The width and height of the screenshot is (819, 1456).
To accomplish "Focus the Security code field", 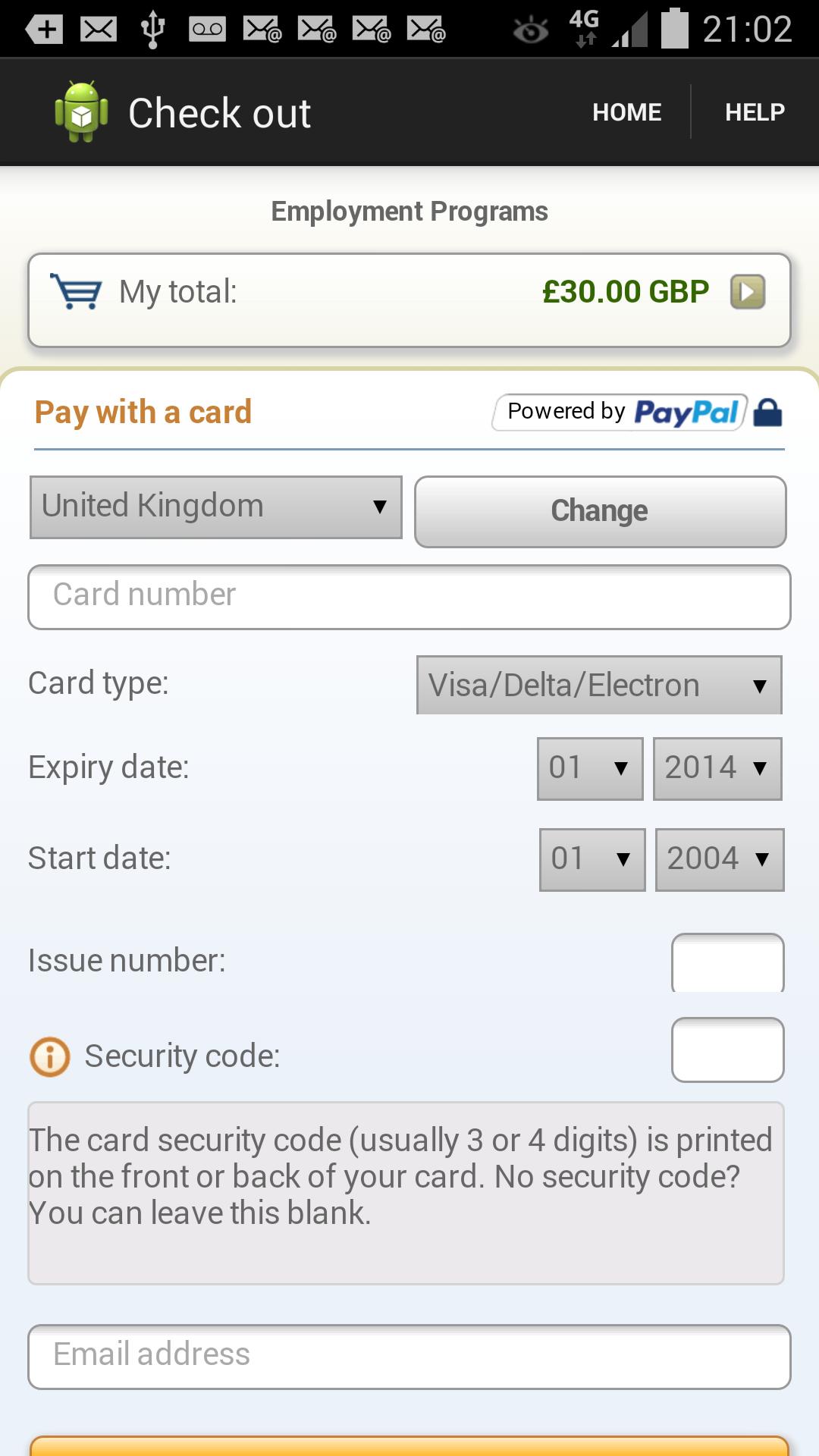I will tap(727, 1050).
